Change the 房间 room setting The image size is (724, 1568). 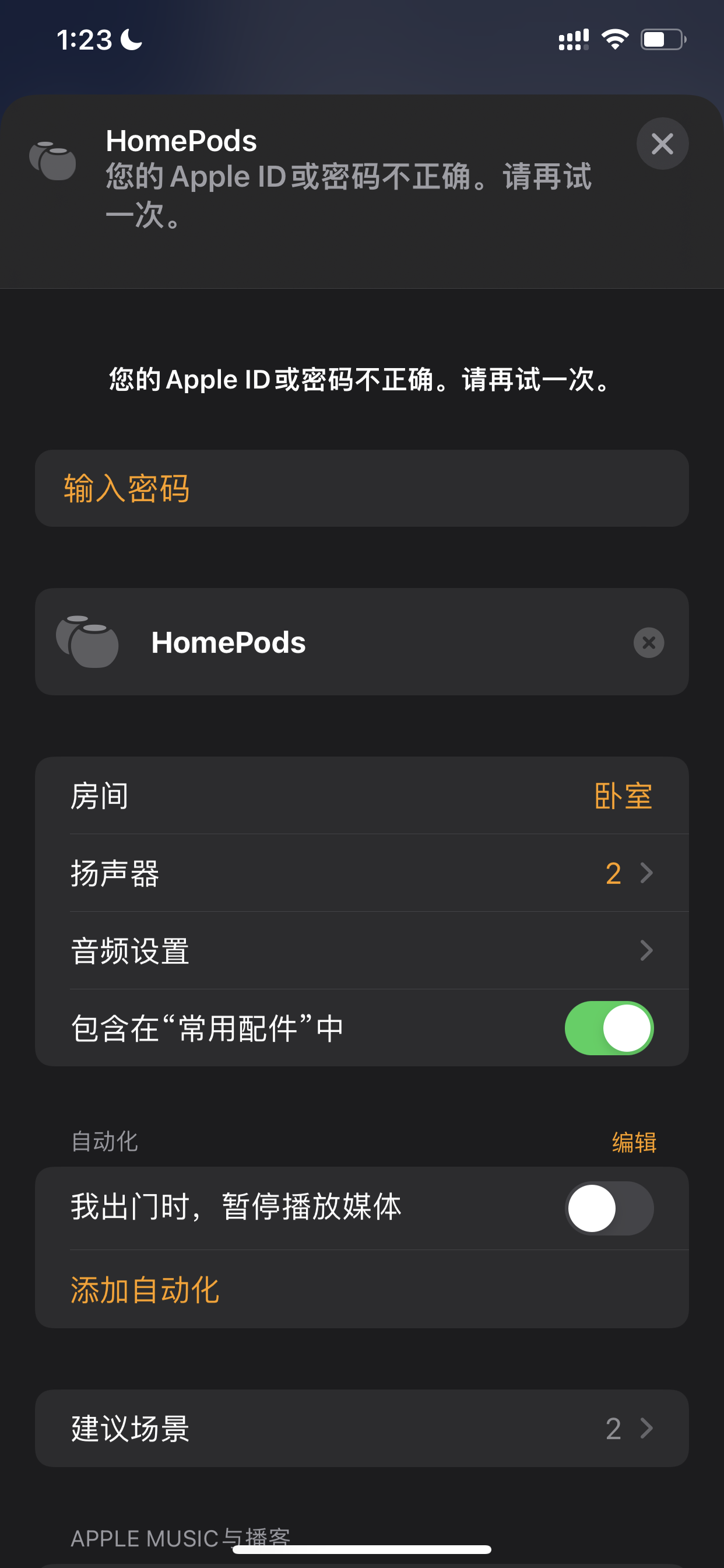click(x=361, y=796)
